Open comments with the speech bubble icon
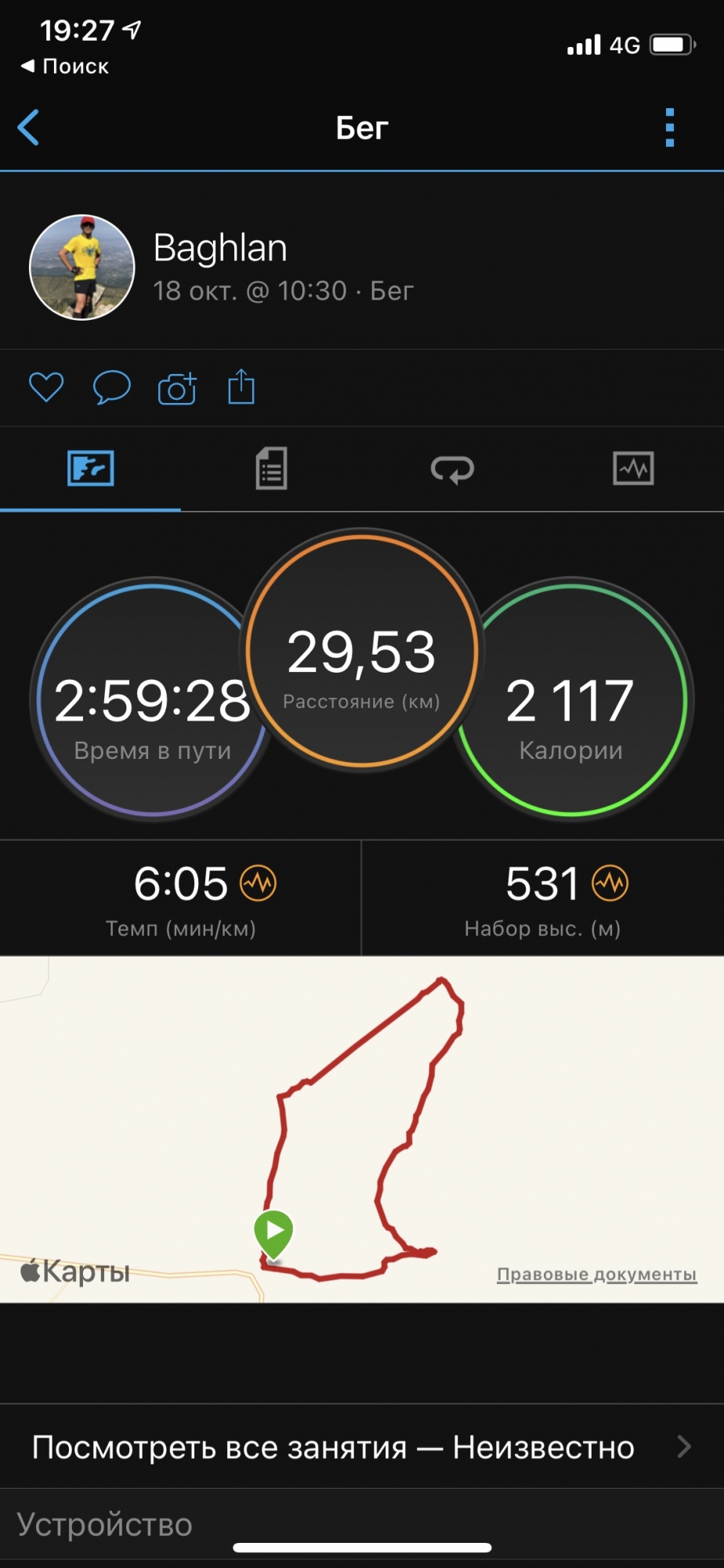This screenshot has height=1568, width=724. (111, 387)
